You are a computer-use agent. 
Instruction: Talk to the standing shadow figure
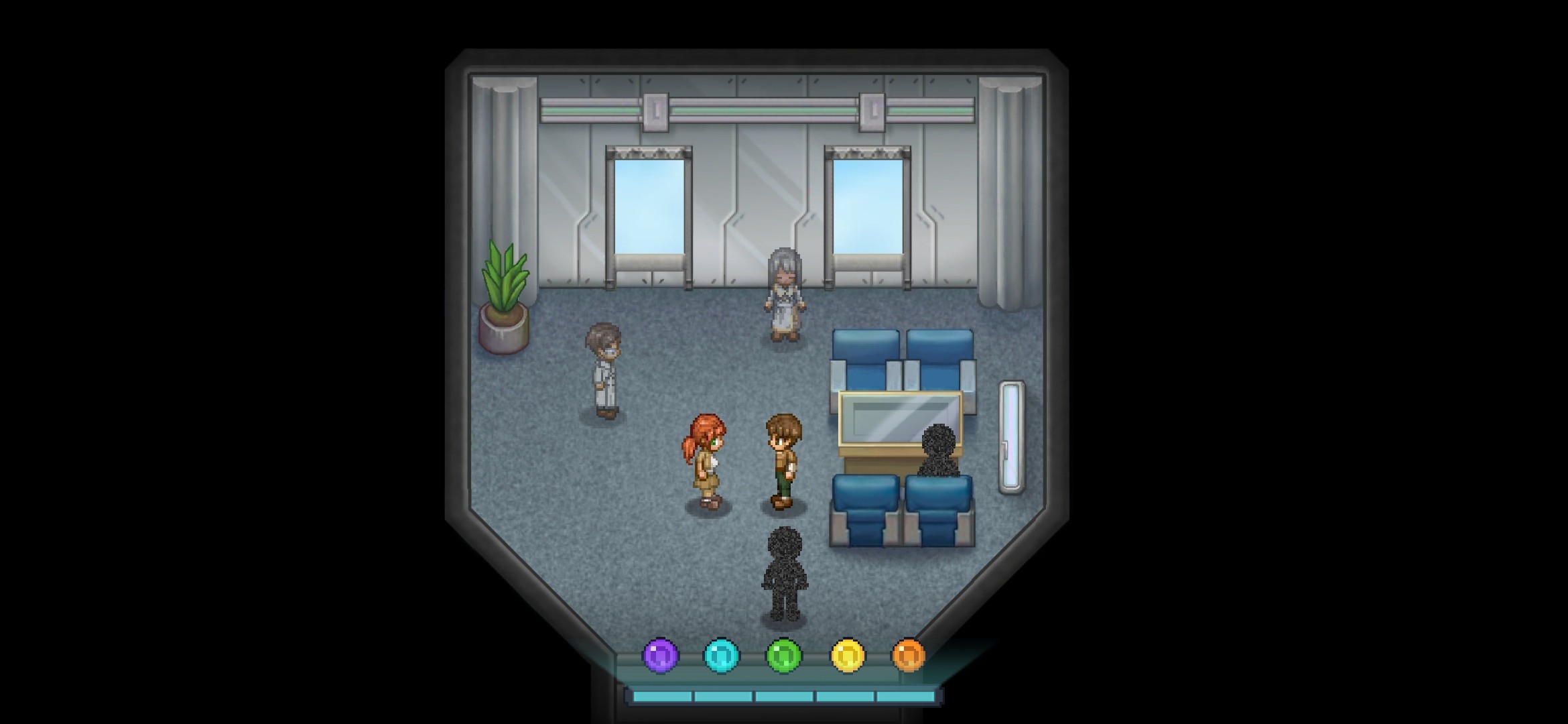click(x=784, y=575)
